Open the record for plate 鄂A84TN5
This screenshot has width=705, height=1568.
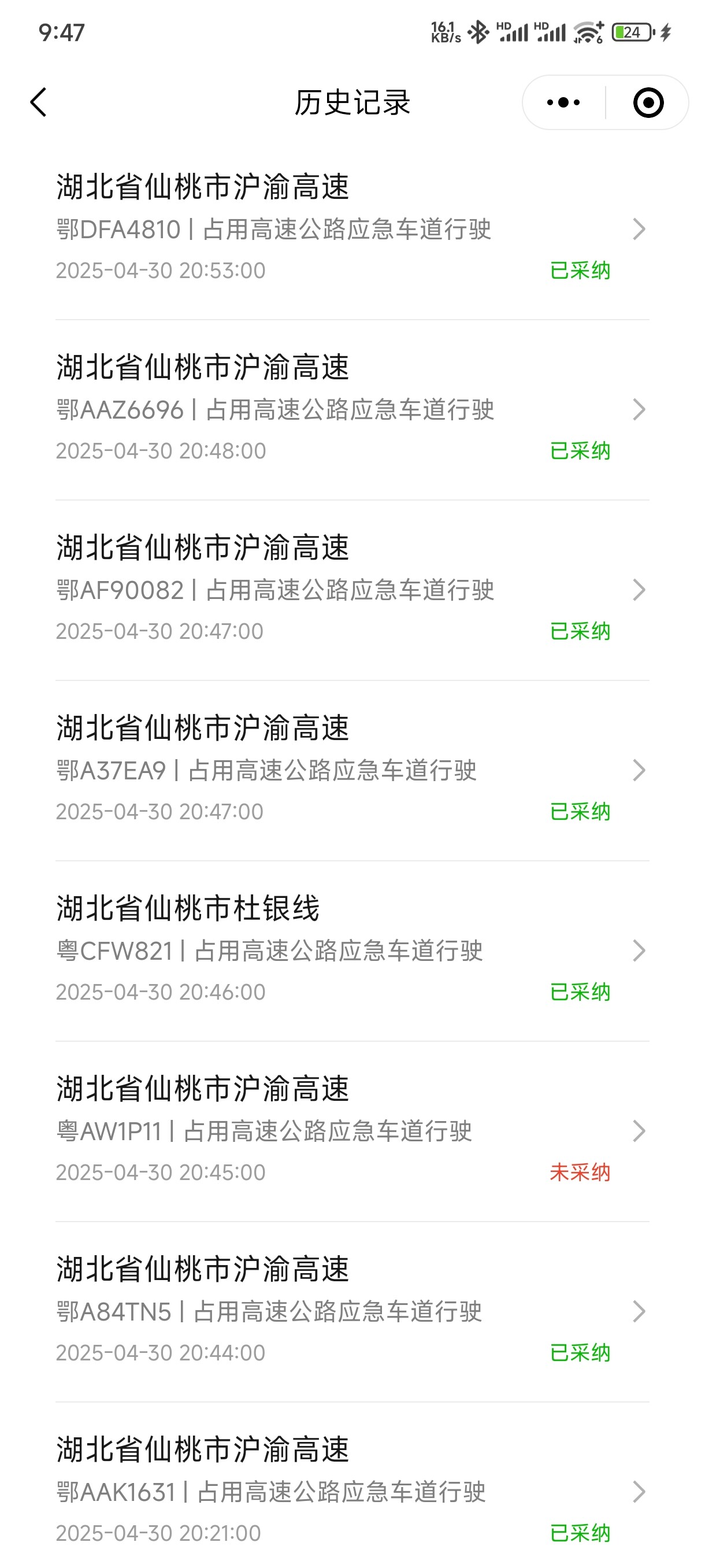pos(352,1312)
